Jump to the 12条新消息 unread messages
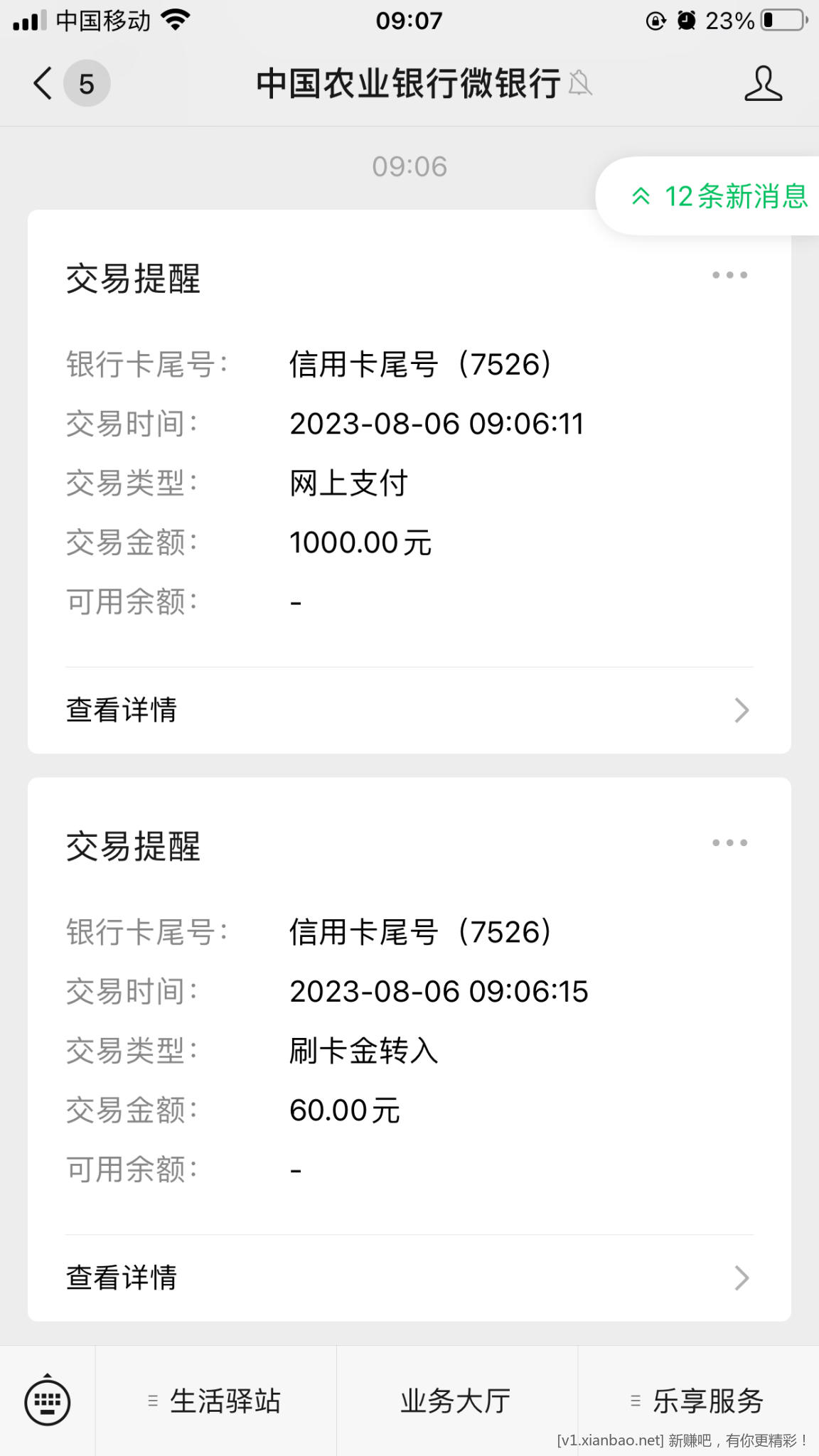 (718, 196)
